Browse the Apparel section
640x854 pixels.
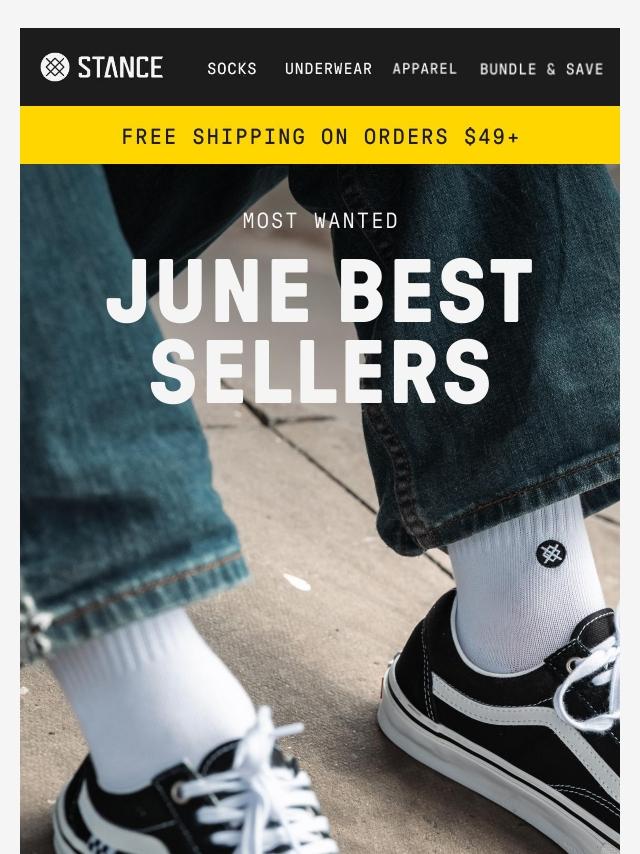coord(425,69)
